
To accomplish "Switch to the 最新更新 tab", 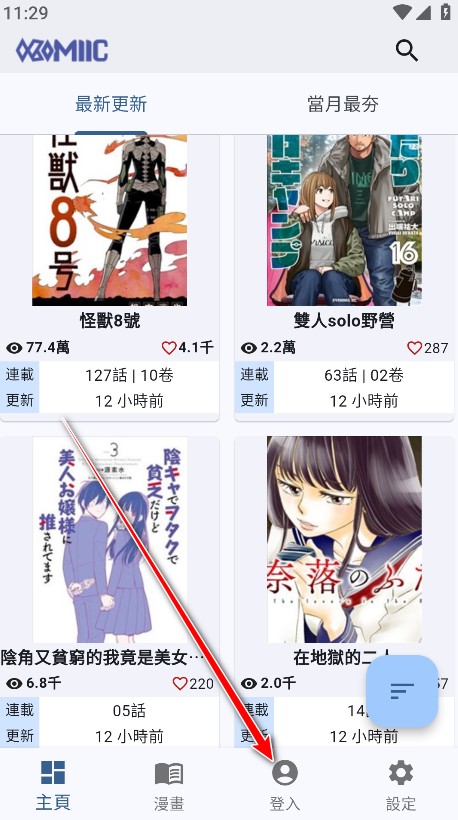I will (x=111, y=104).
